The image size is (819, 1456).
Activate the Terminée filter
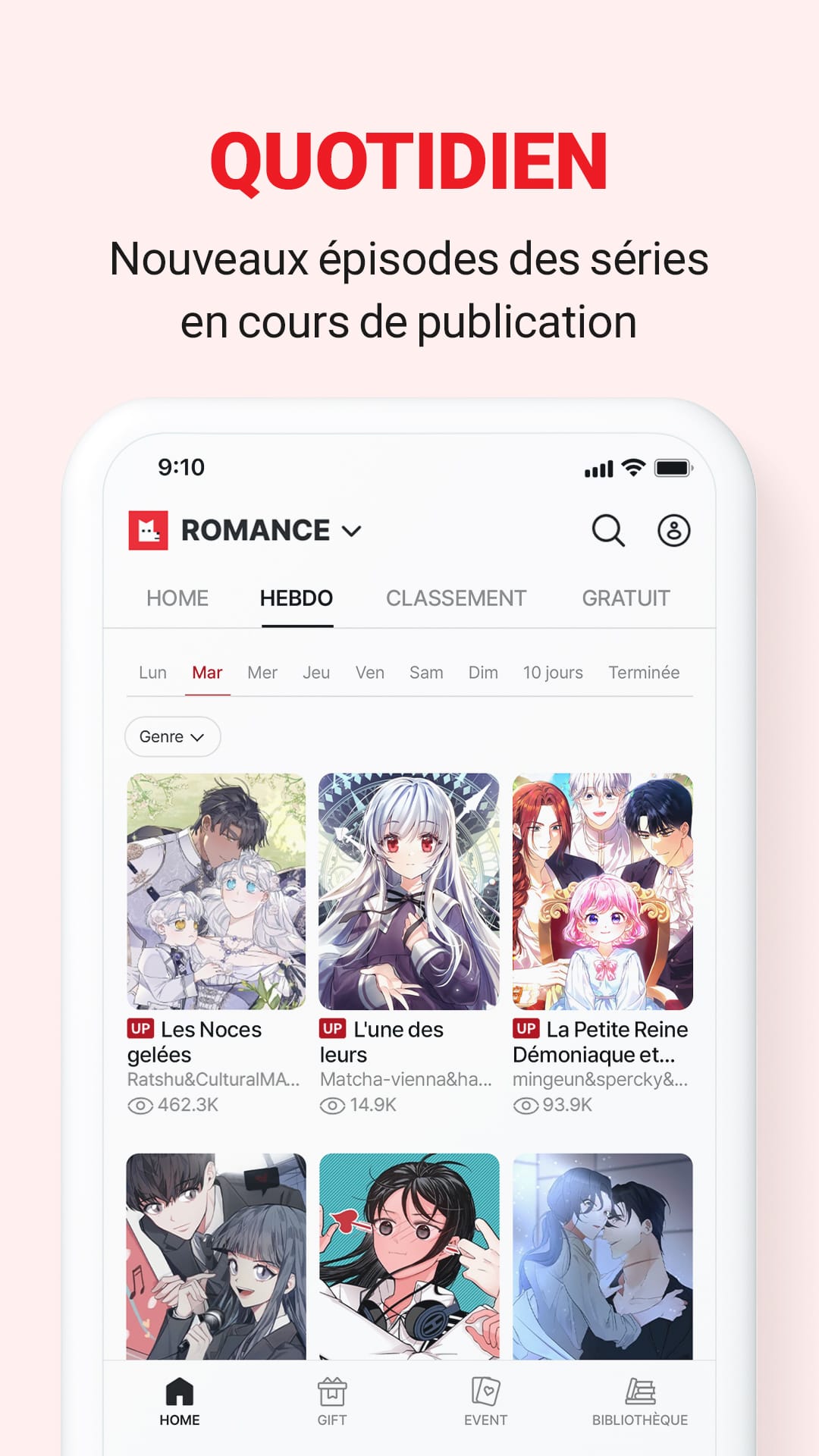click(644, 672)
